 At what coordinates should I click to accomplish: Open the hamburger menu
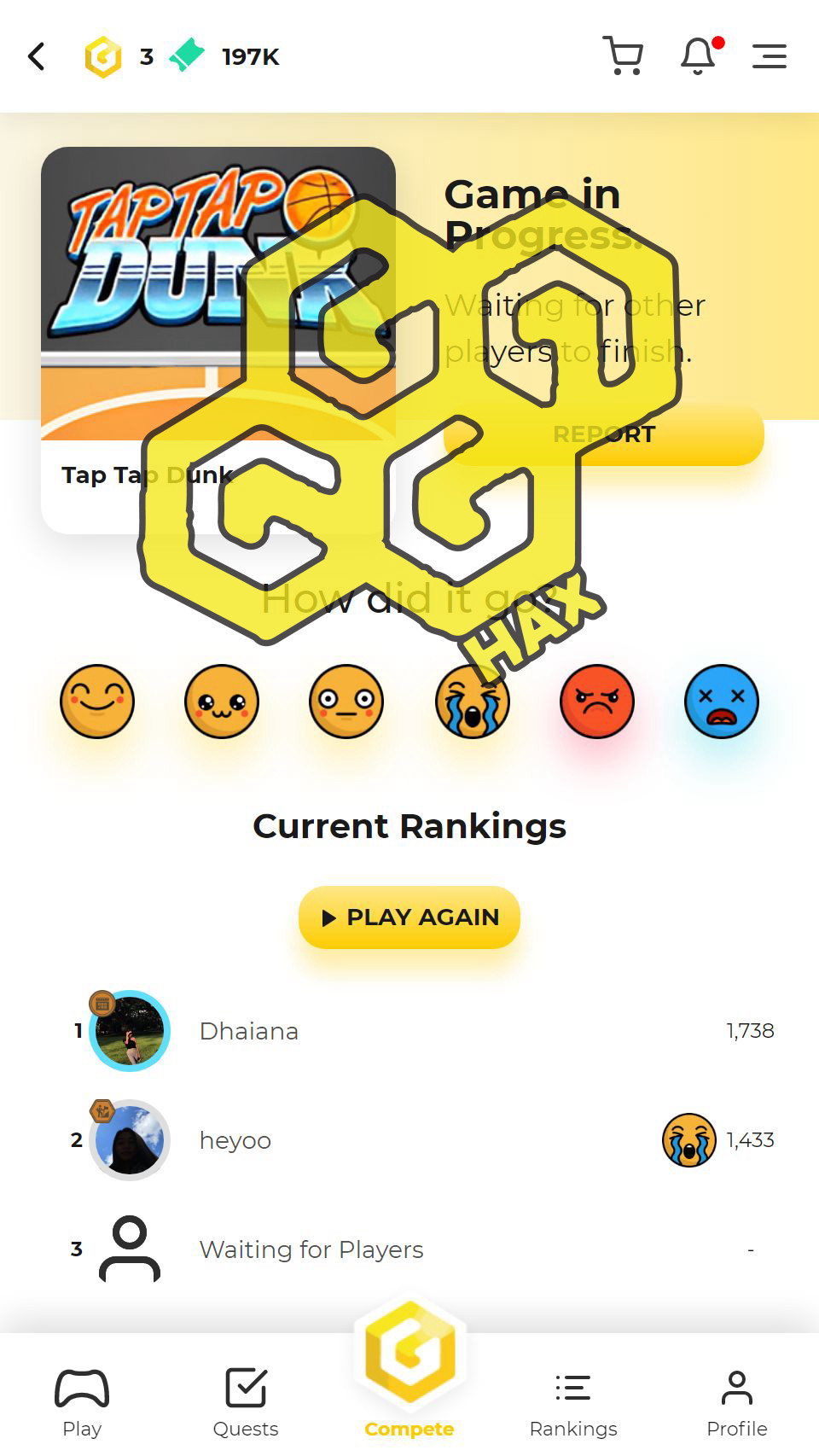769,56
